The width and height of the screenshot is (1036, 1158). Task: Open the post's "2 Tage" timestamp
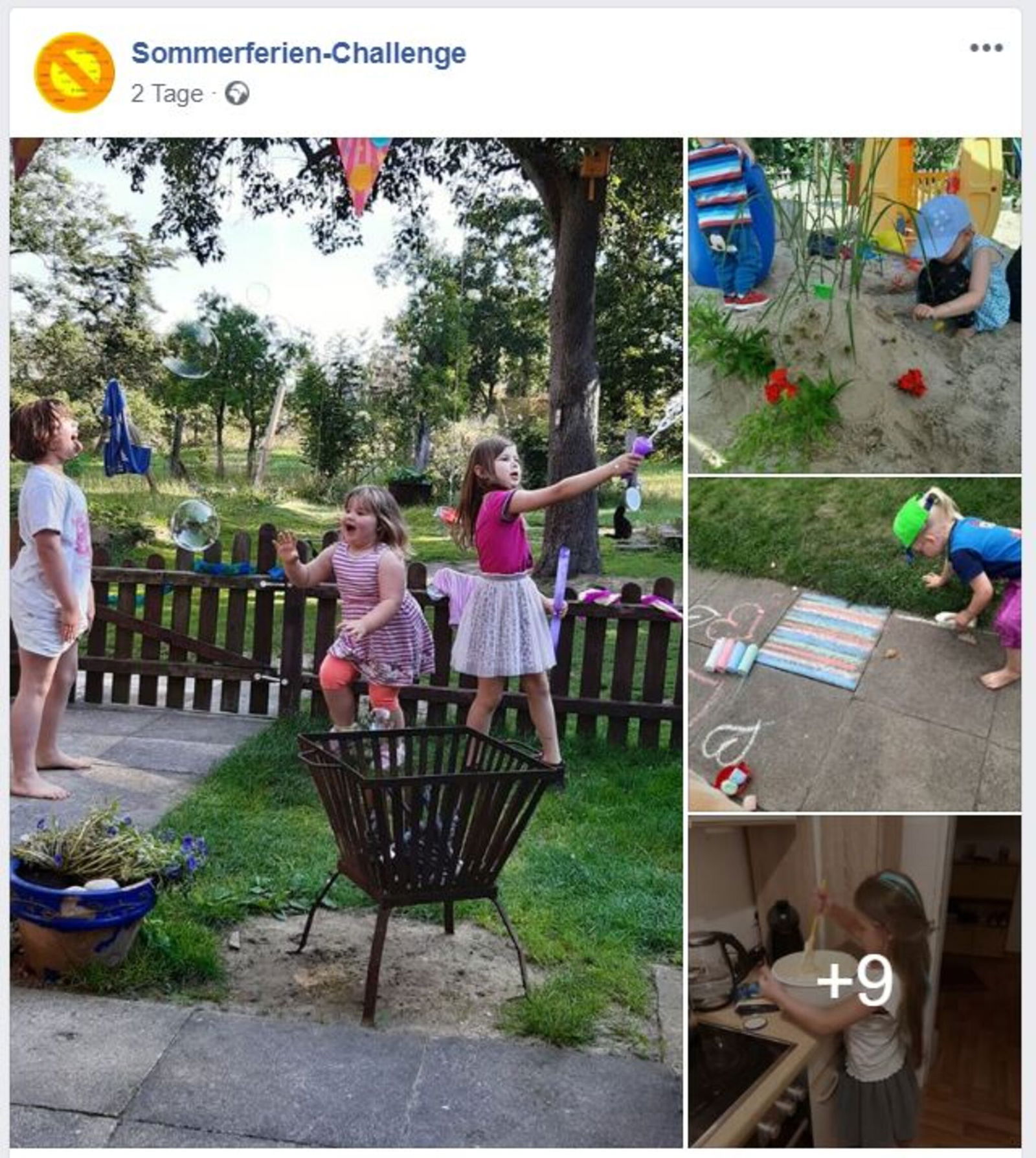click(x=166, y=94)
